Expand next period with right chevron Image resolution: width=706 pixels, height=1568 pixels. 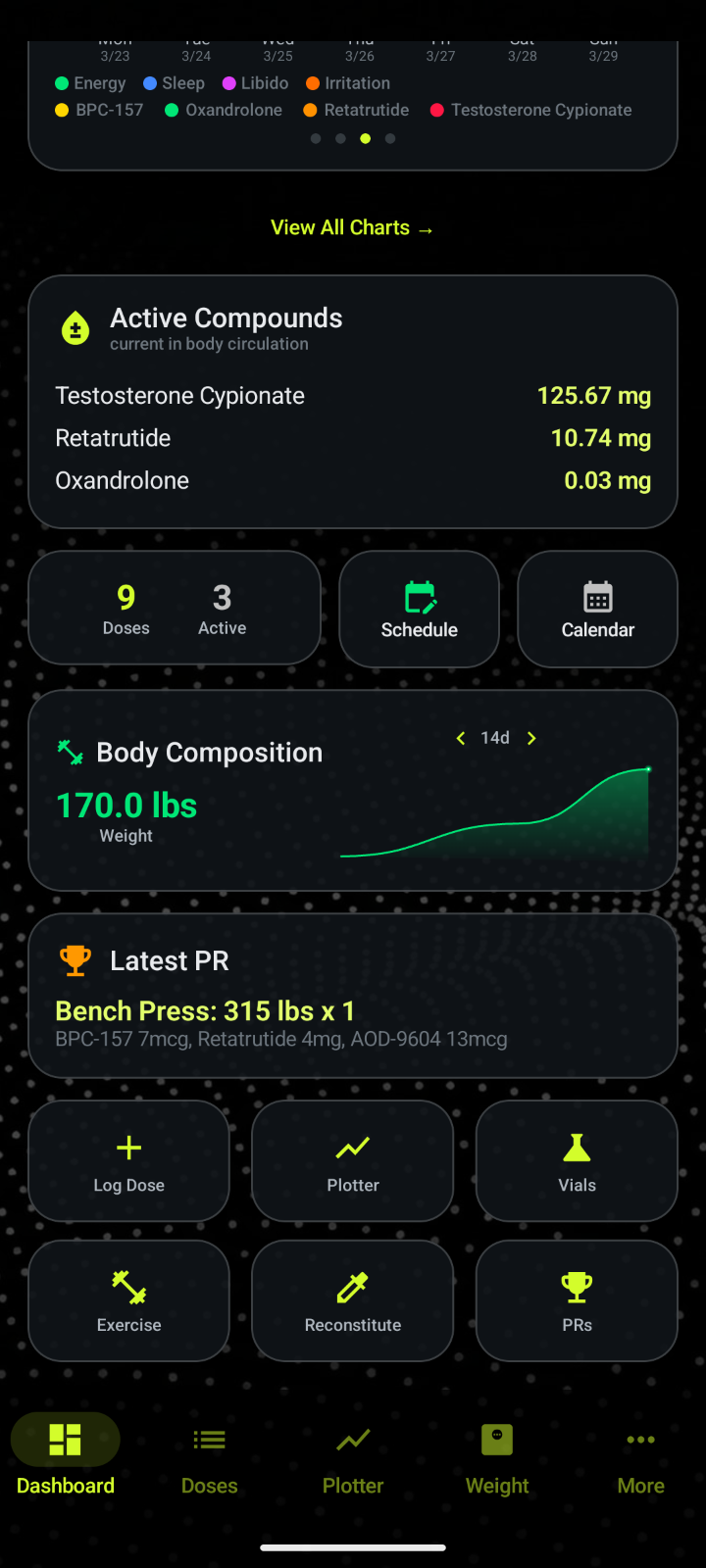coord(530,738)
